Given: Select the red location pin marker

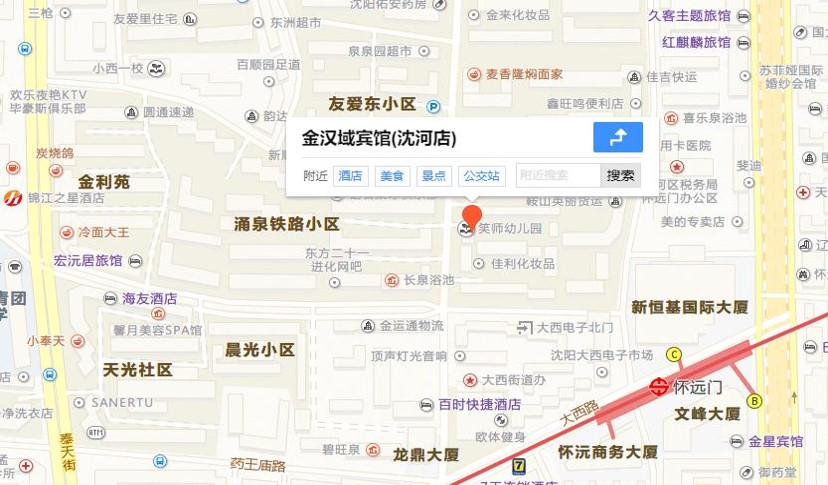Looking at the screenshot, I should pos(471,216).
